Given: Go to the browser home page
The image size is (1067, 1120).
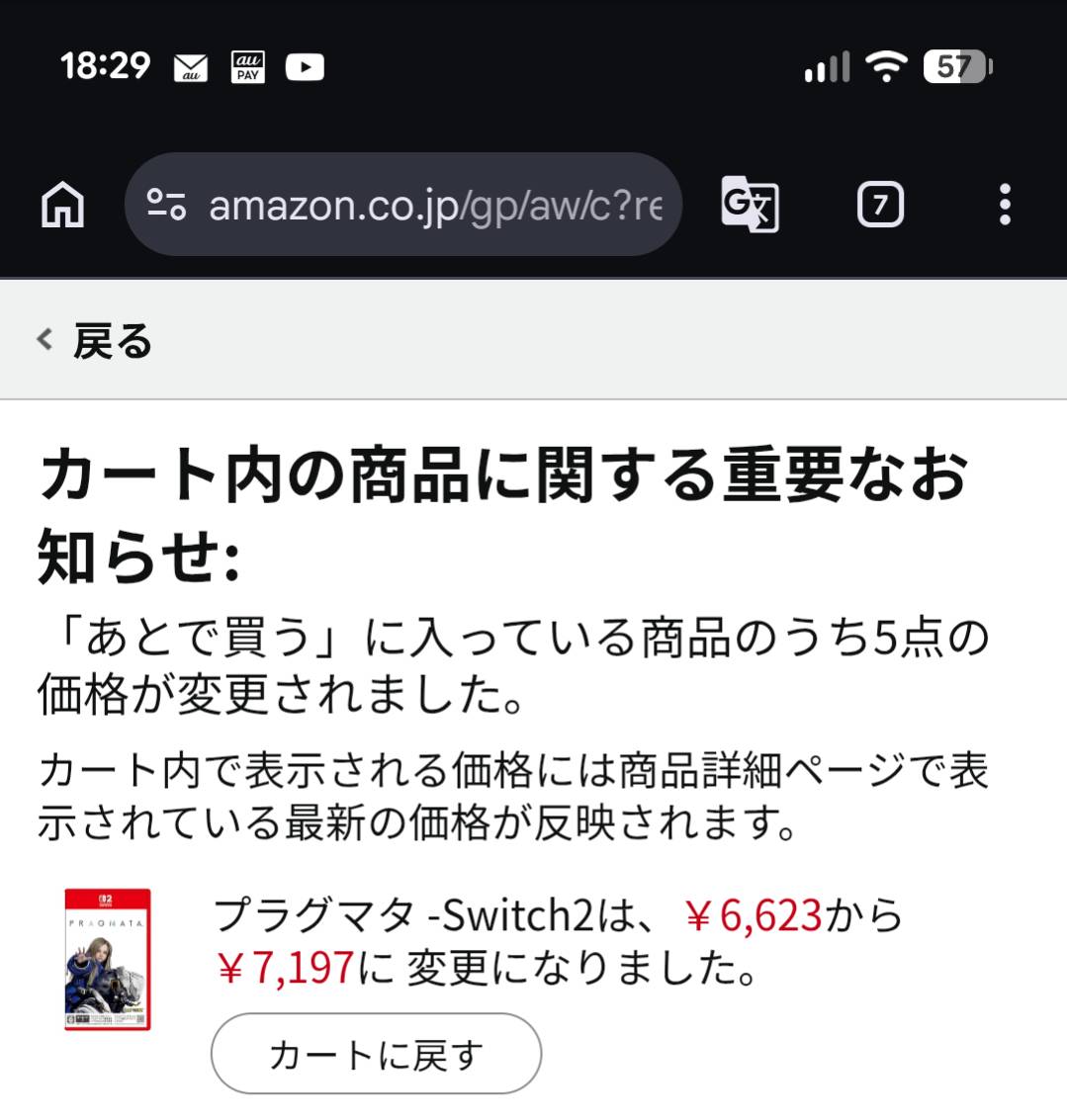Looking at the screenshot, I should point(62,206).
